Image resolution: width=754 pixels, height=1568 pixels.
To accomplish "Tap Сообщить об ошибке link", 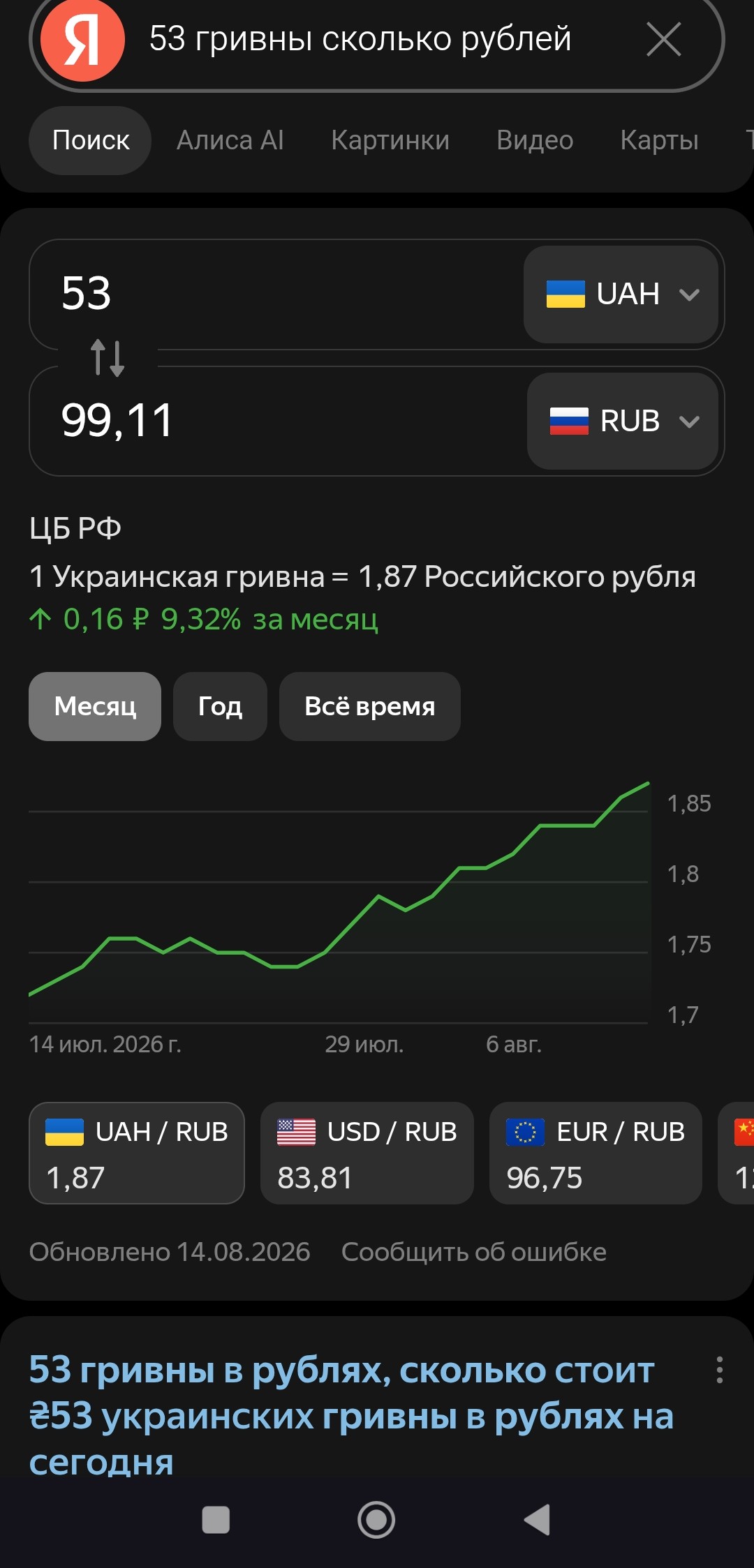I will 474,1252.
